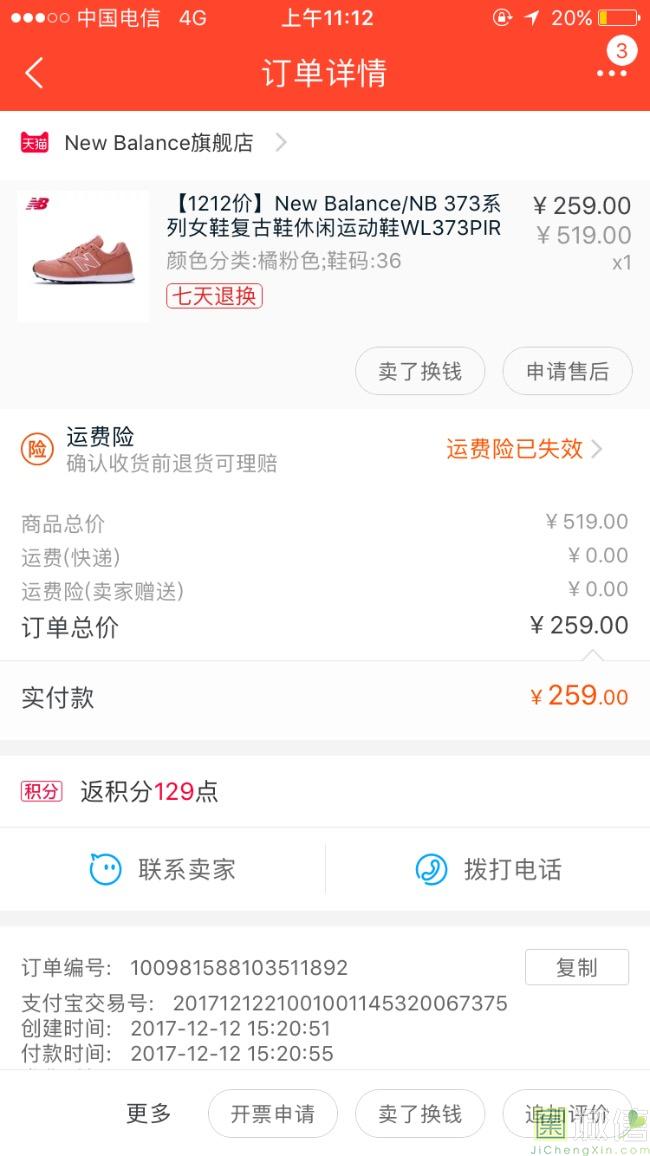Image resolution: width=650 pixels, height=1156 pixels.
Task: Open the three-dot overflow menu
Action: 611,73
